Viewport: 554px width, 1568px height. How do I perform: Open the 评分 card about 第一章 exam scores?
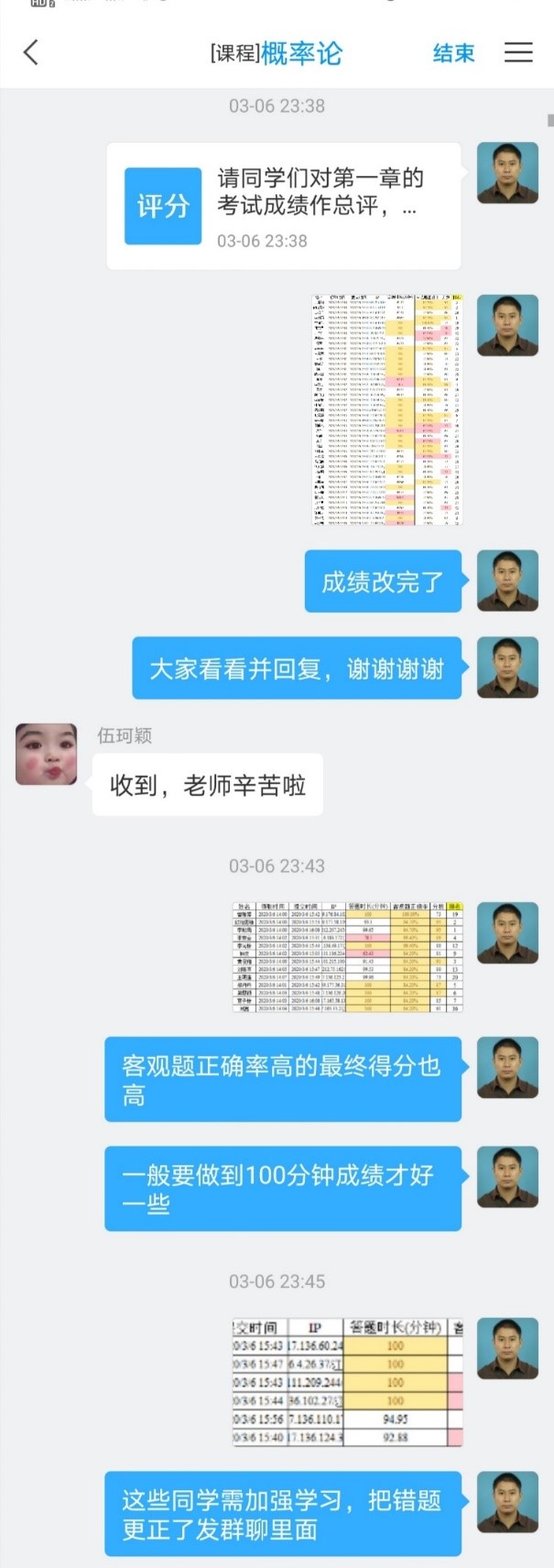click(284, 206)
